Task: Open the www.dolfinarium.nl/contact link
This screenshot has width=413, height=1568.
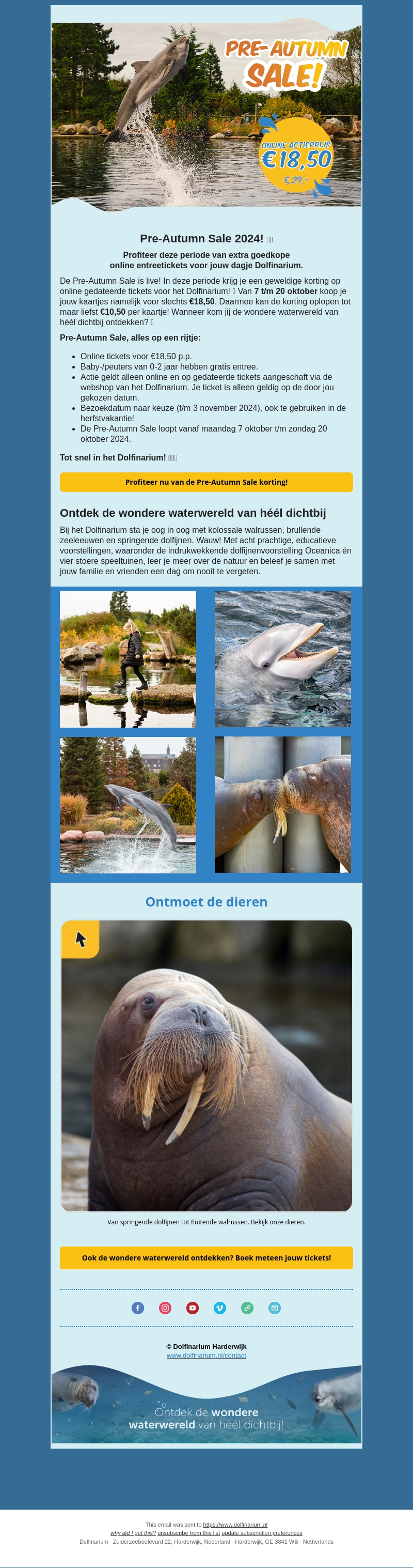Action: tap(206, 1356)
